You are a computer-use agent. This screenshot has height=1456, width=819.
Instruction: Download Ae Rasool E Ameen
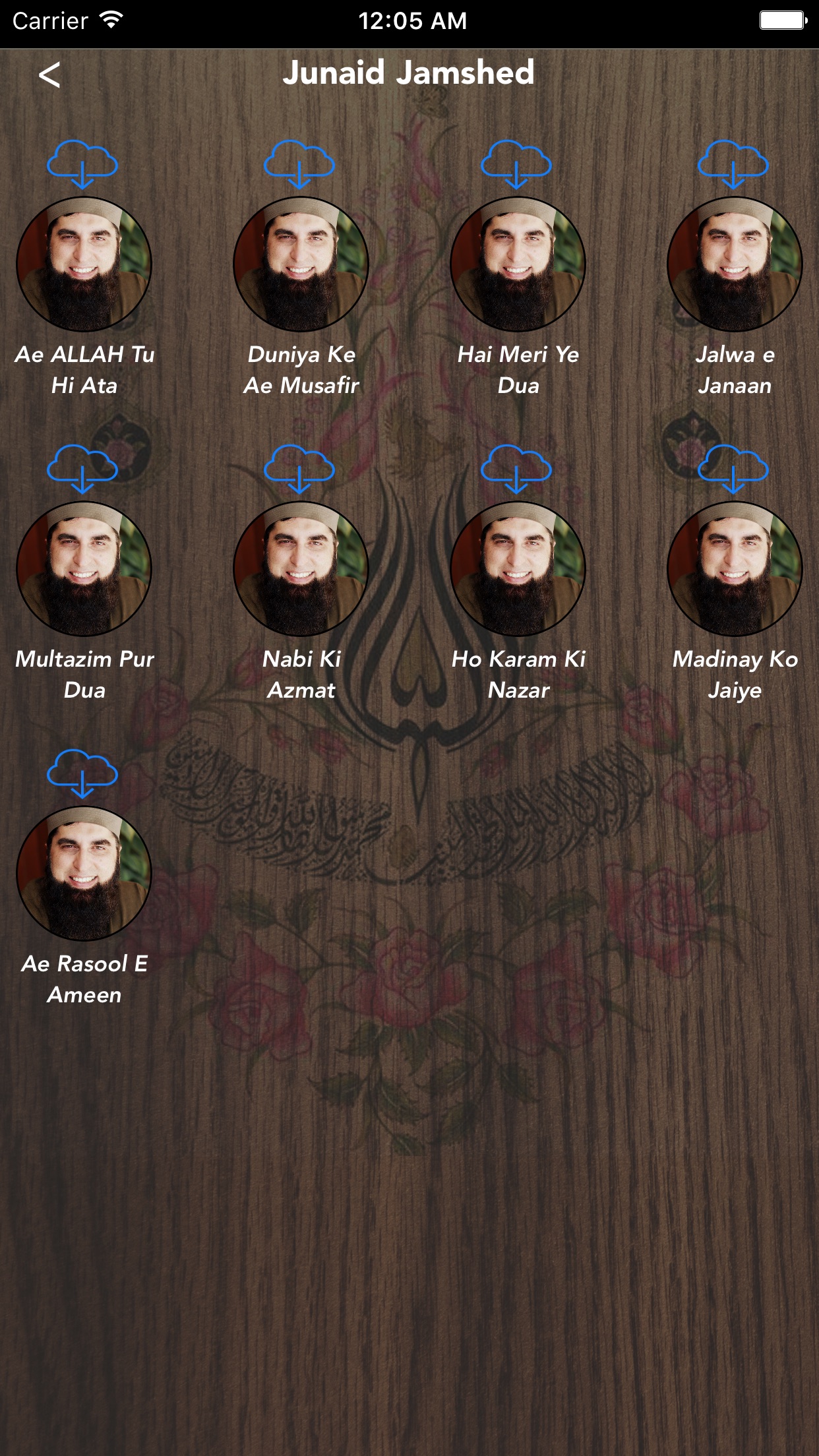pyautogui.click(x=82, y=773)
